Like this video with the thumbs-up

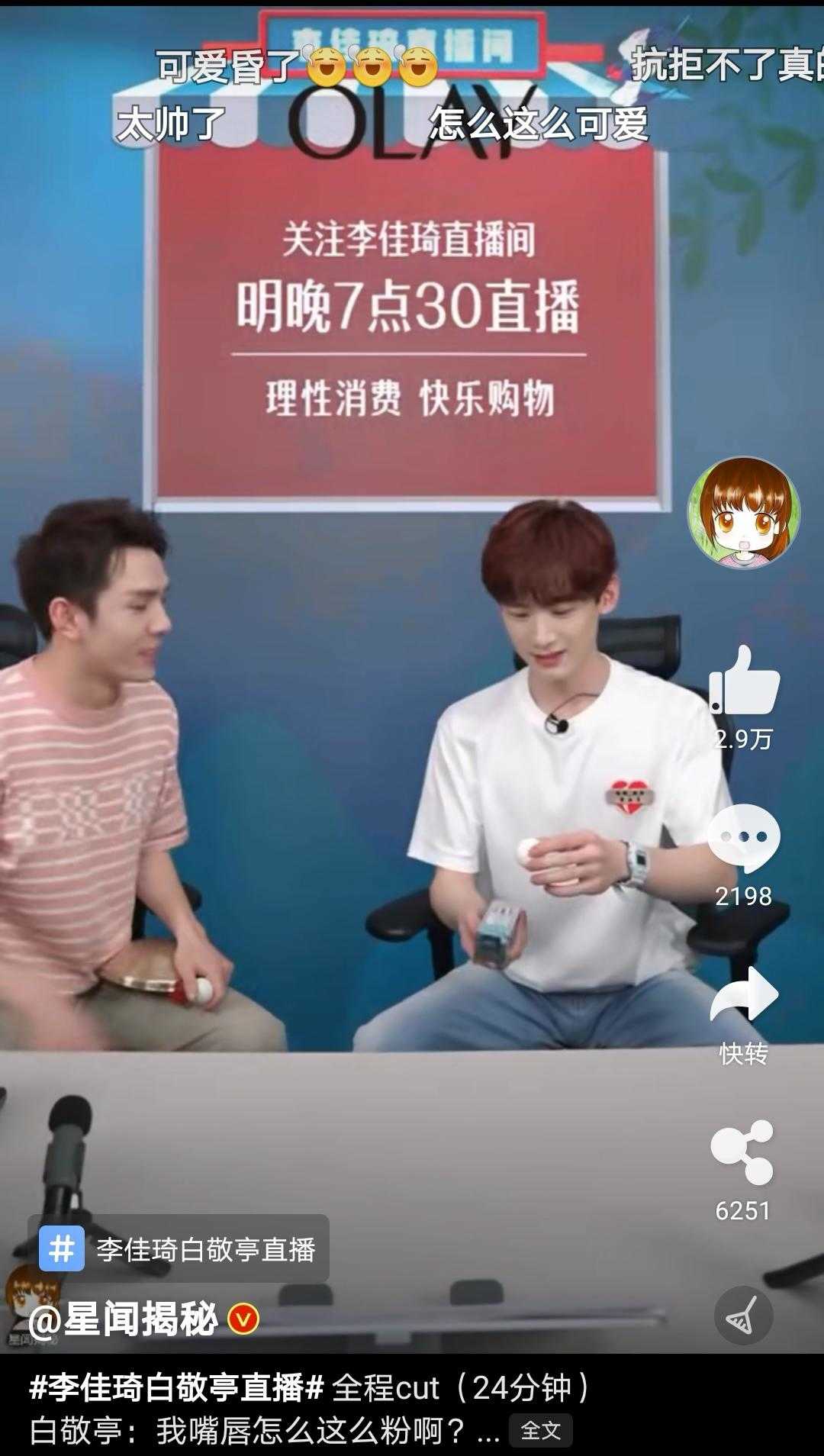[x=744, y=681]
